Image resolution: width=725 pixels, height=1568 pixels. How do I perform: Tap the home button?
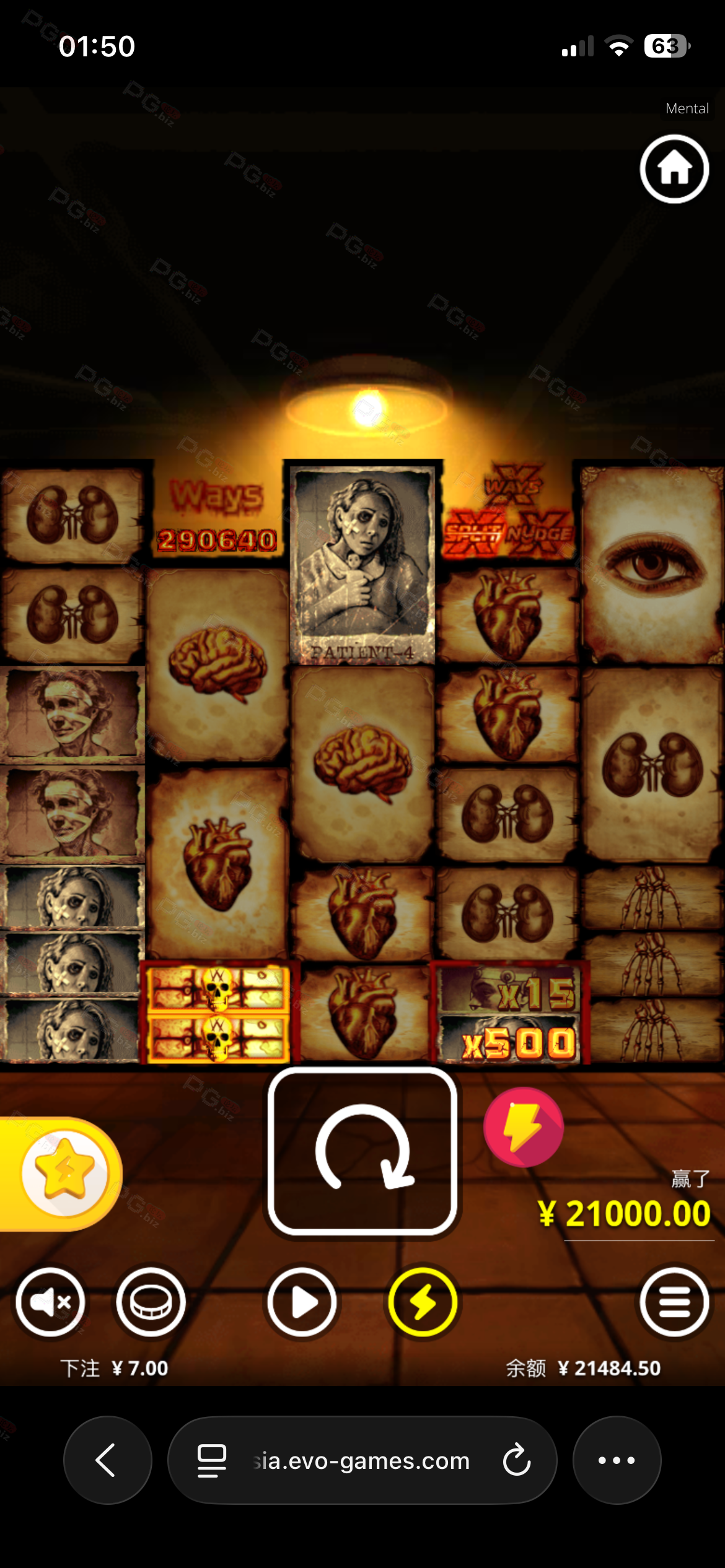[x=674, y=168]
